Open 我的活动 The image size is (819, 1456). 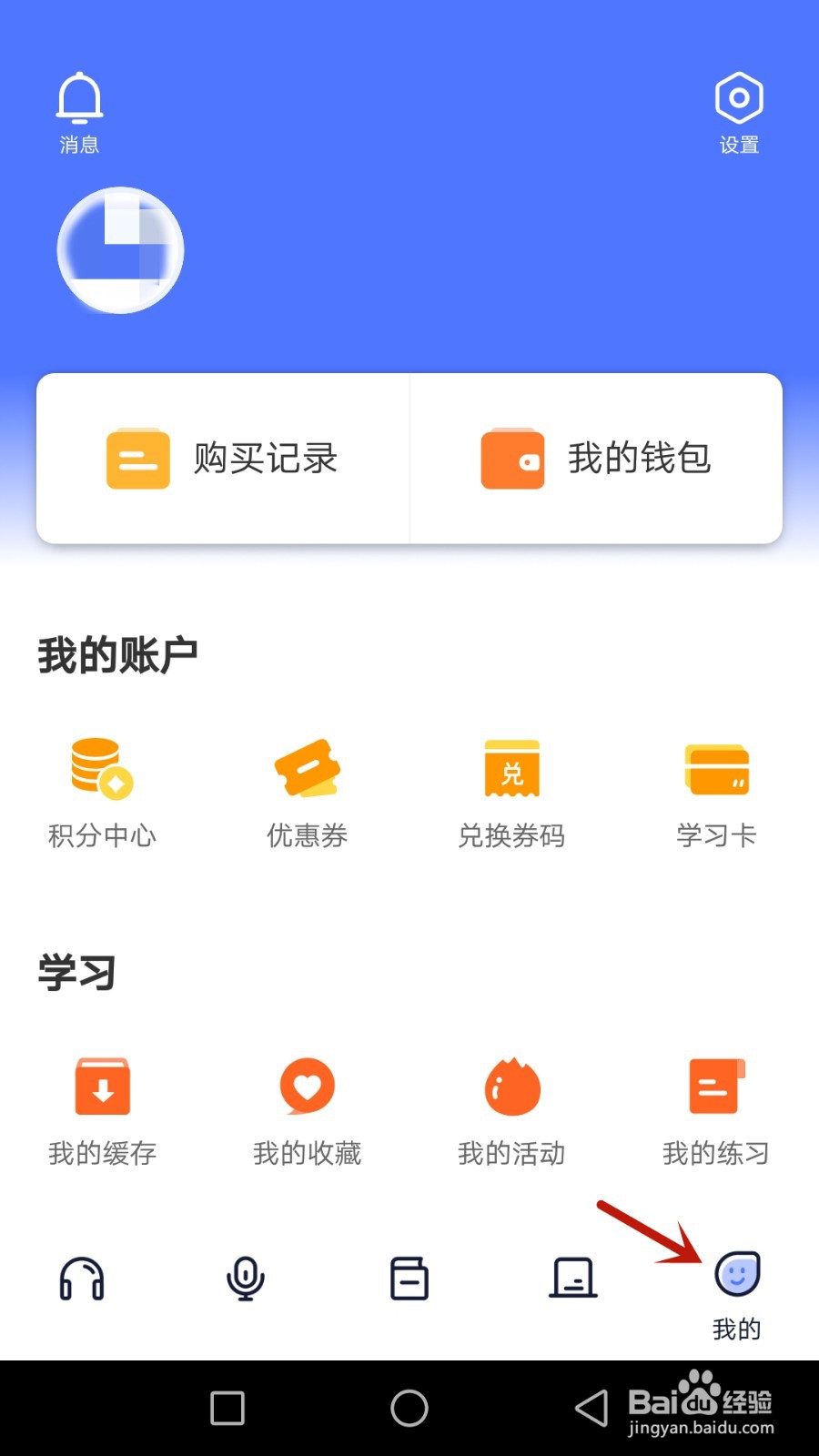point(511,1112)
